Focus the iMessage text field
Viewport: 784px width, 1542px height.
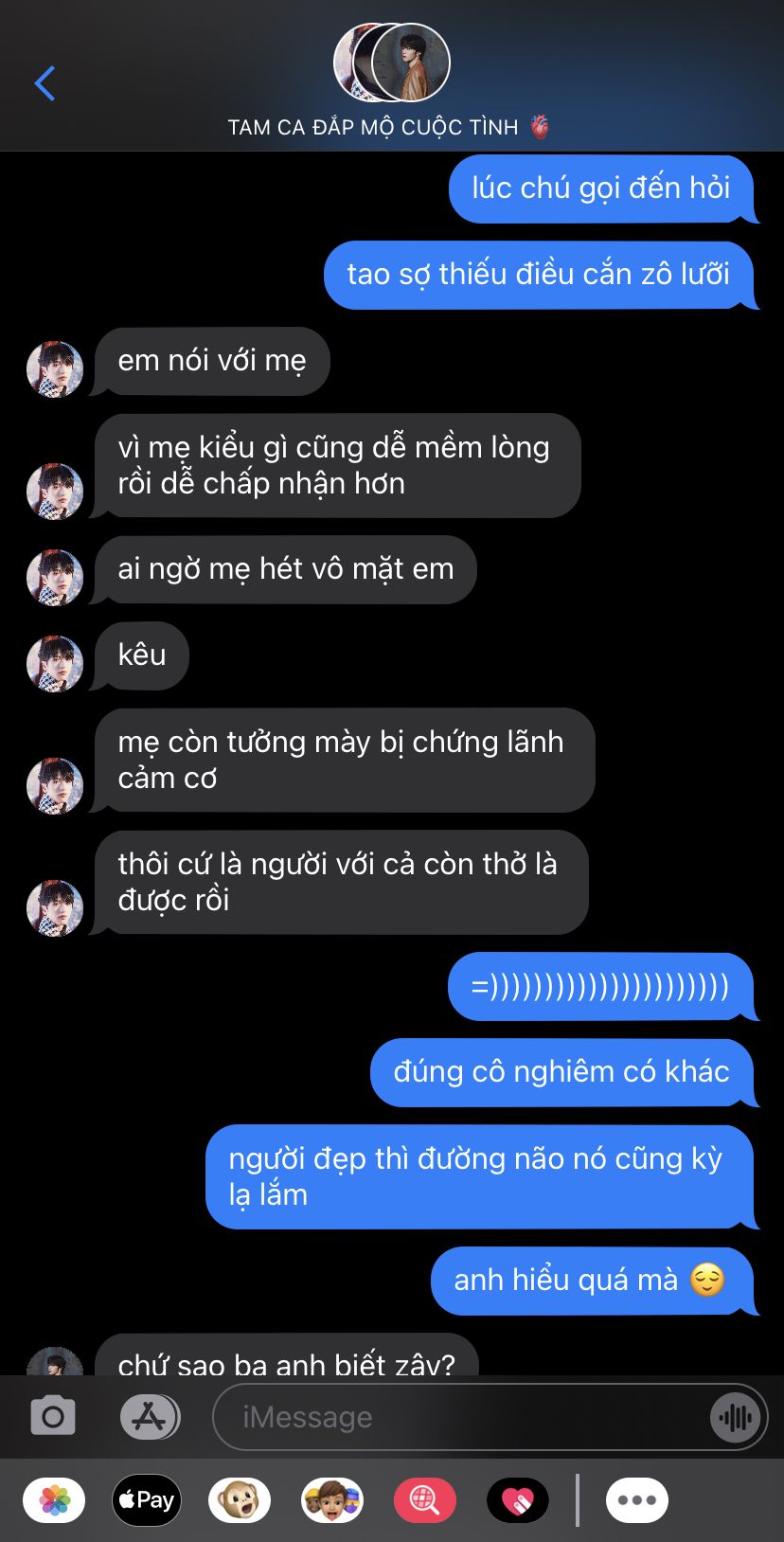pyautogui.click(x=454, y=1417)
